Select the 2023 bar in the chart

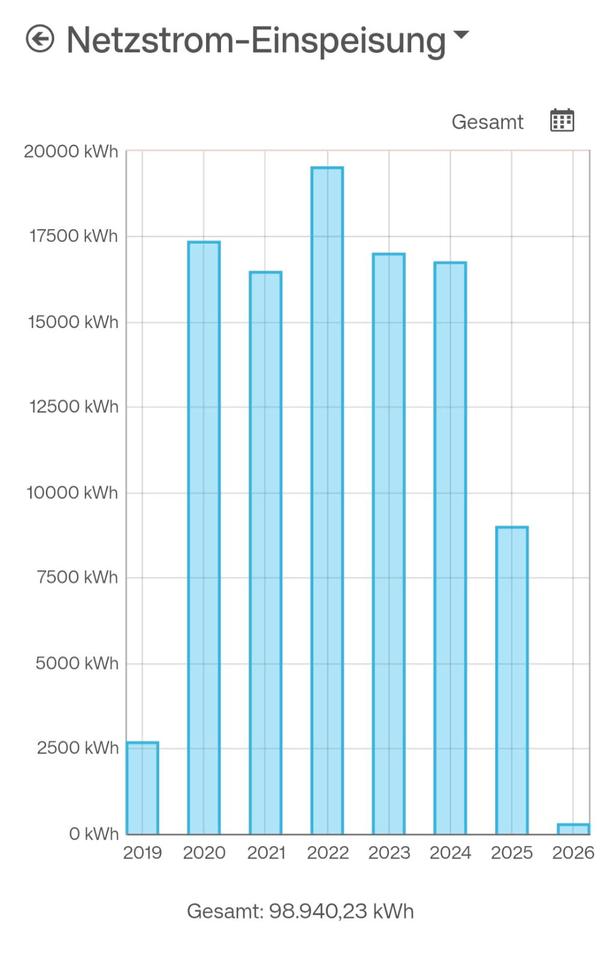[x=389, y=543]
